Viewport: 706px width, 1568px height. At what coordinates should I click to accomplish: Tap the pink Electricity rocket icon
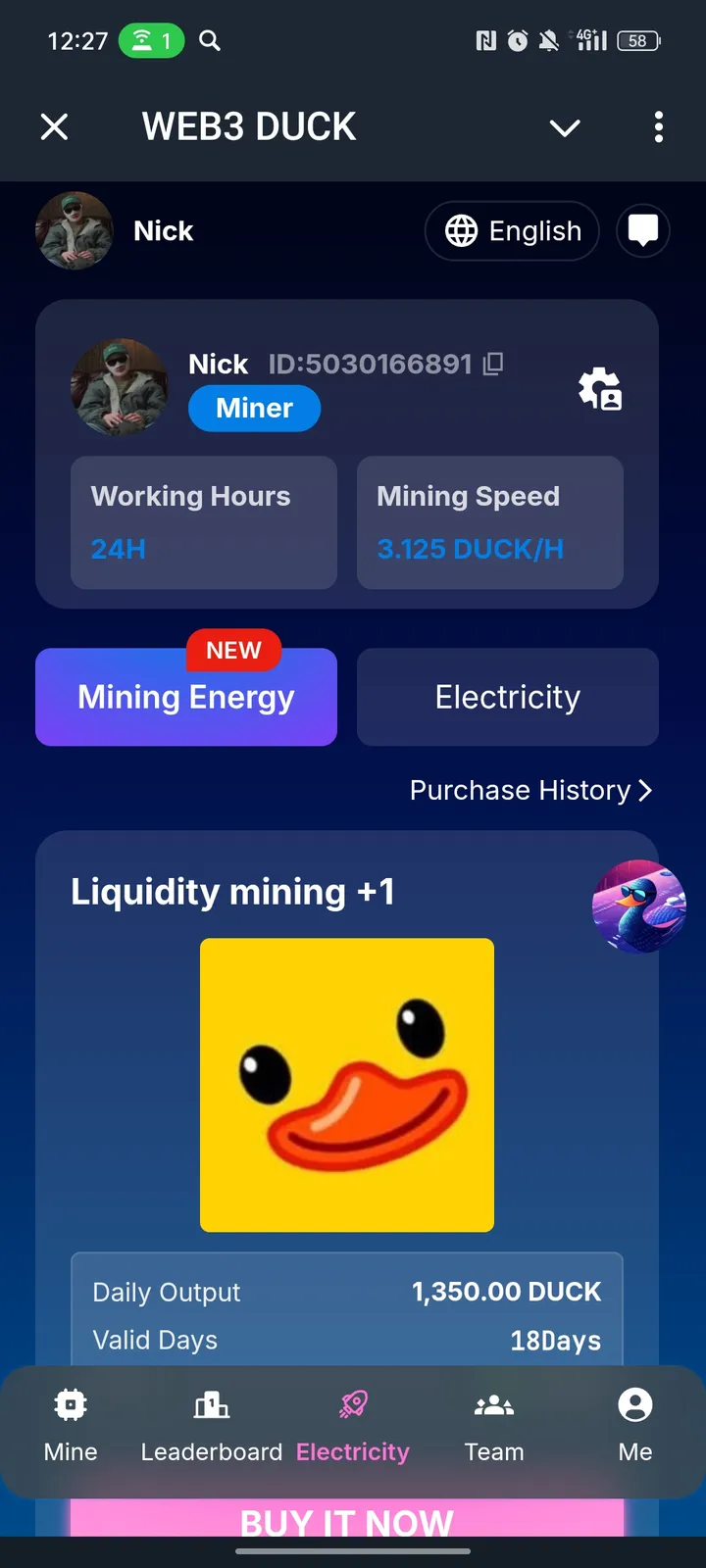352,1403
